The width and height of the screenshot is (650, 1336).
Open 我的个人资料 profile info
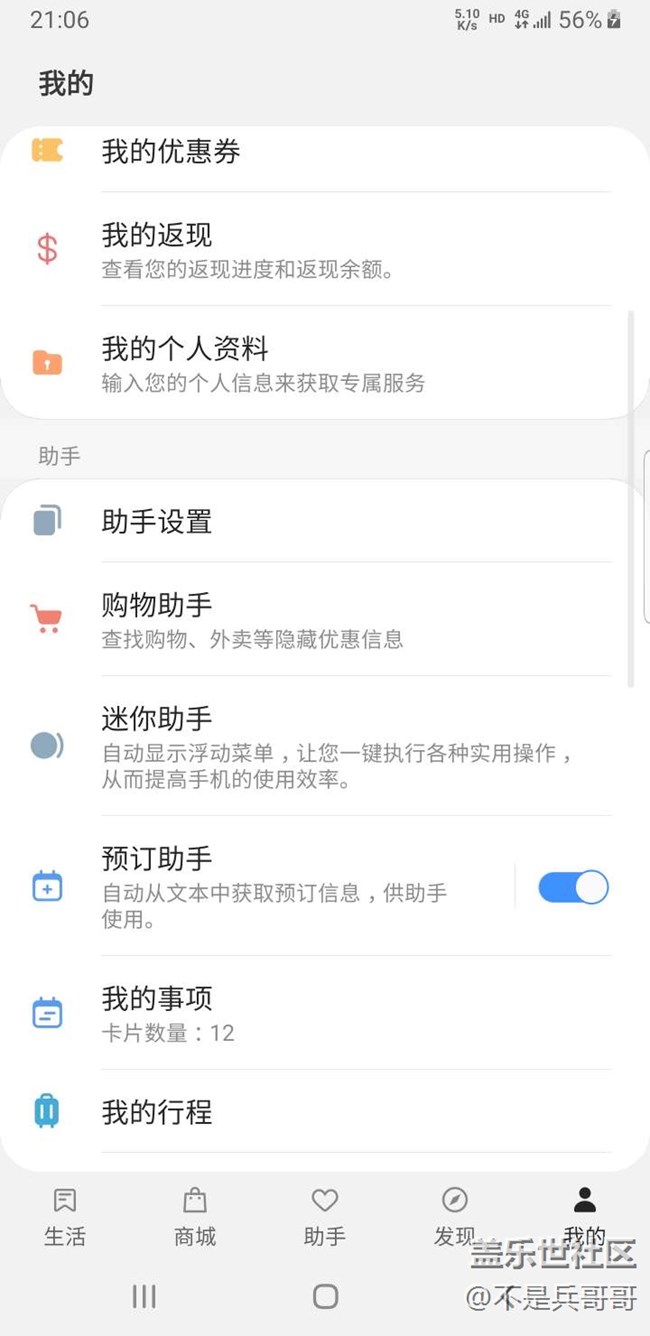click(300, 363)
